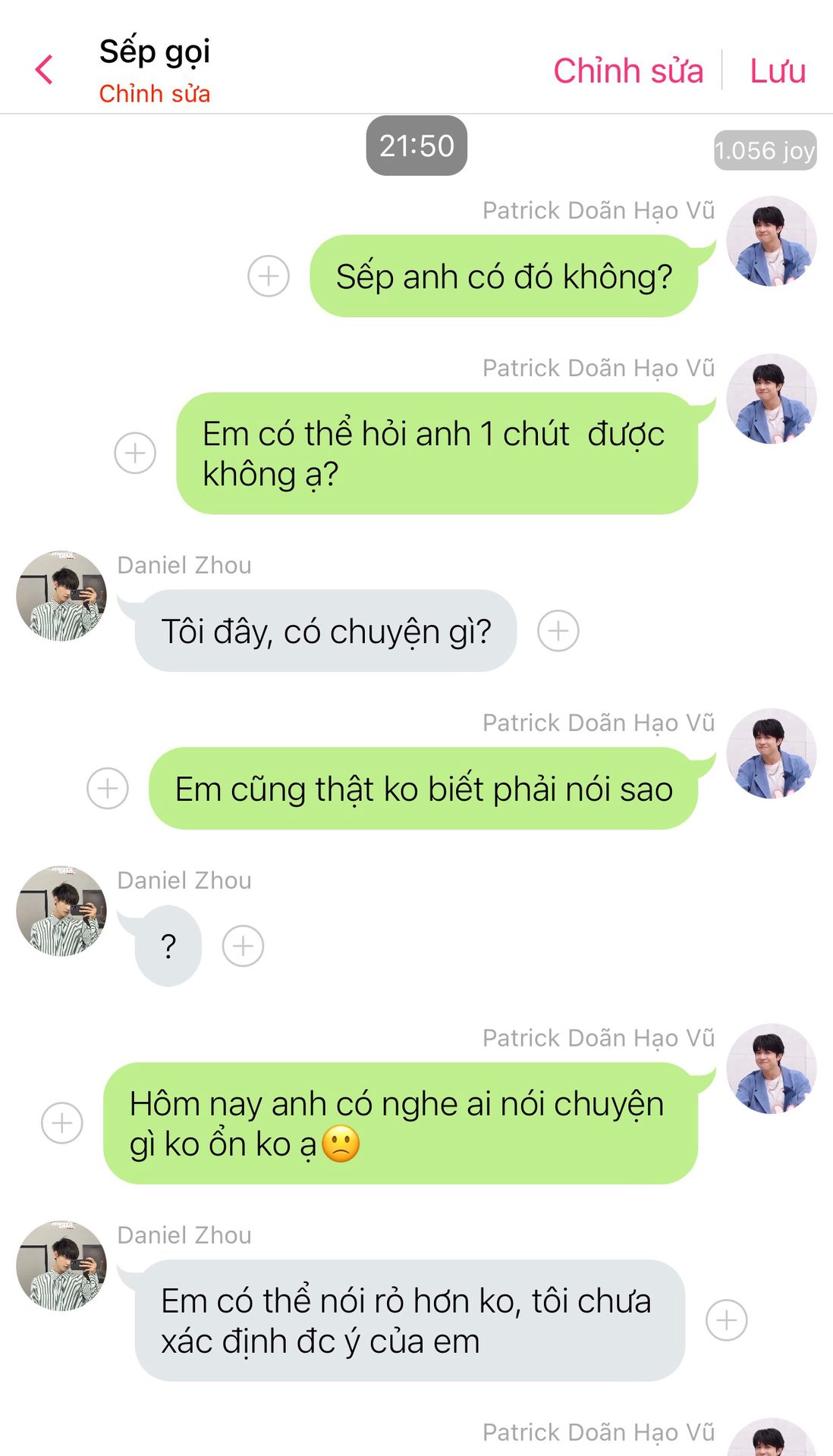Tap Chỉnh sửa in the top bar

click(627, 71)
